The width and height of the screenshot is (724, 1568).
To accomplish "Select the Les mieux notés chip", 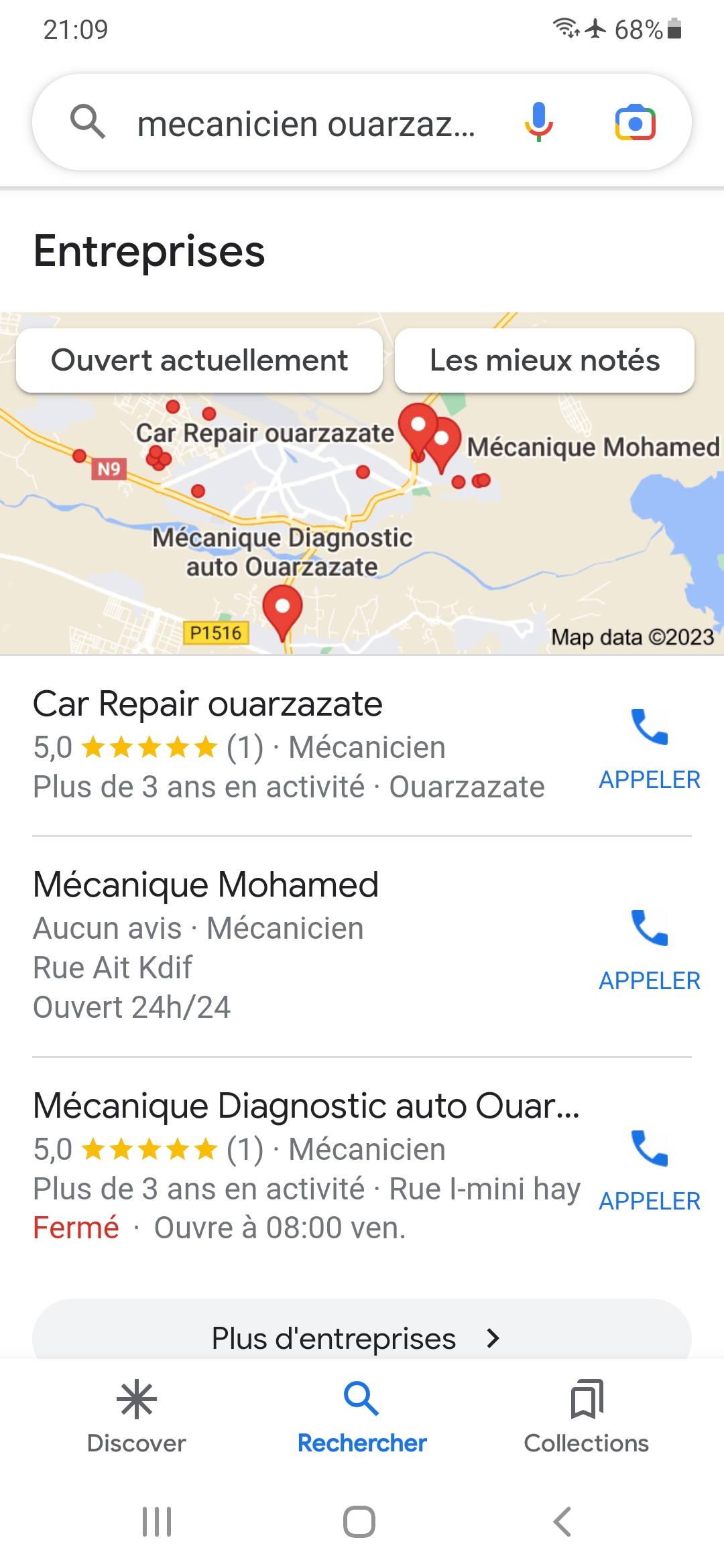I will [x=544, y=361].
